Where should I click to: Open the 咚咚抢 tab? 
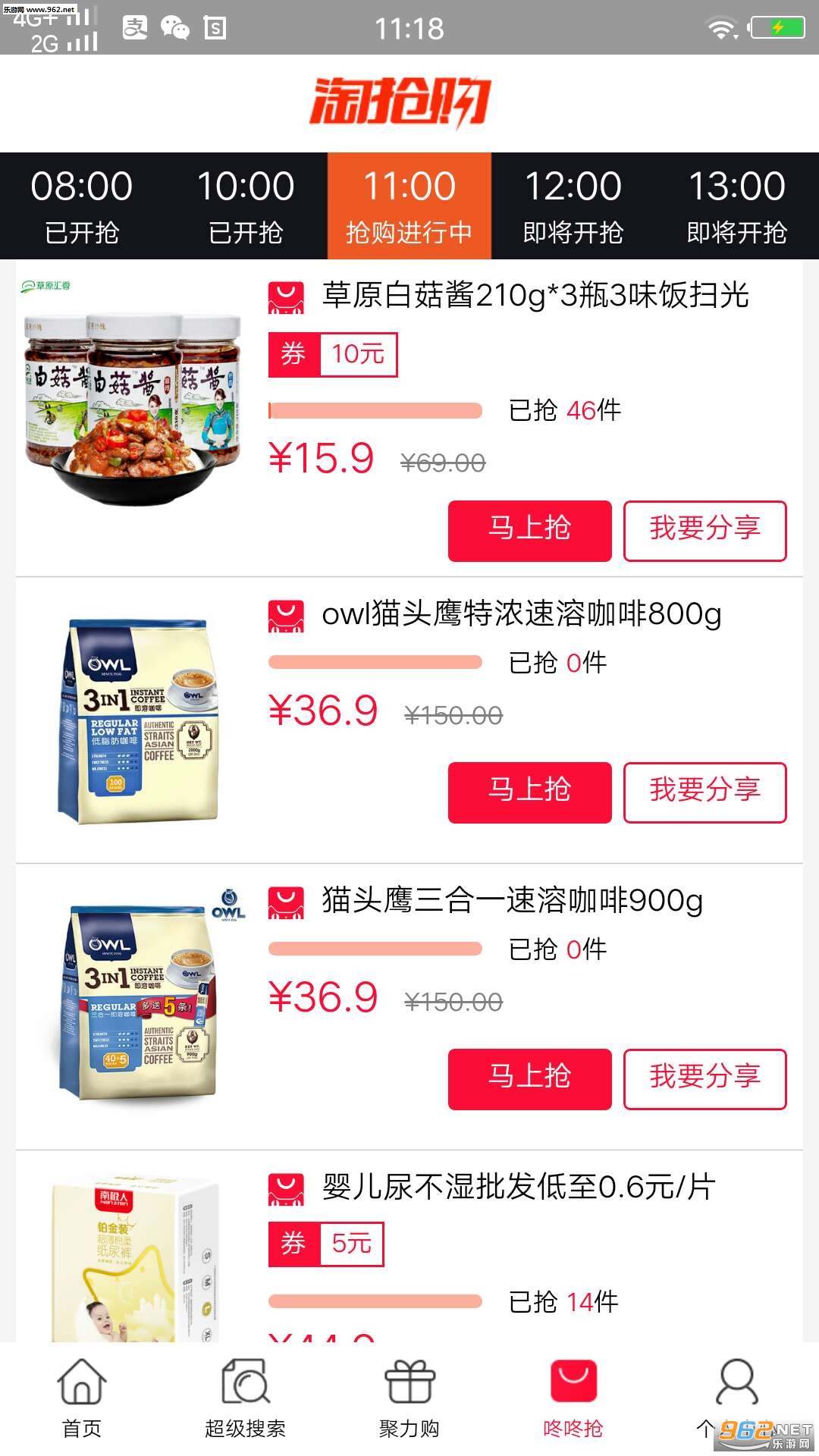[573, 1398]
